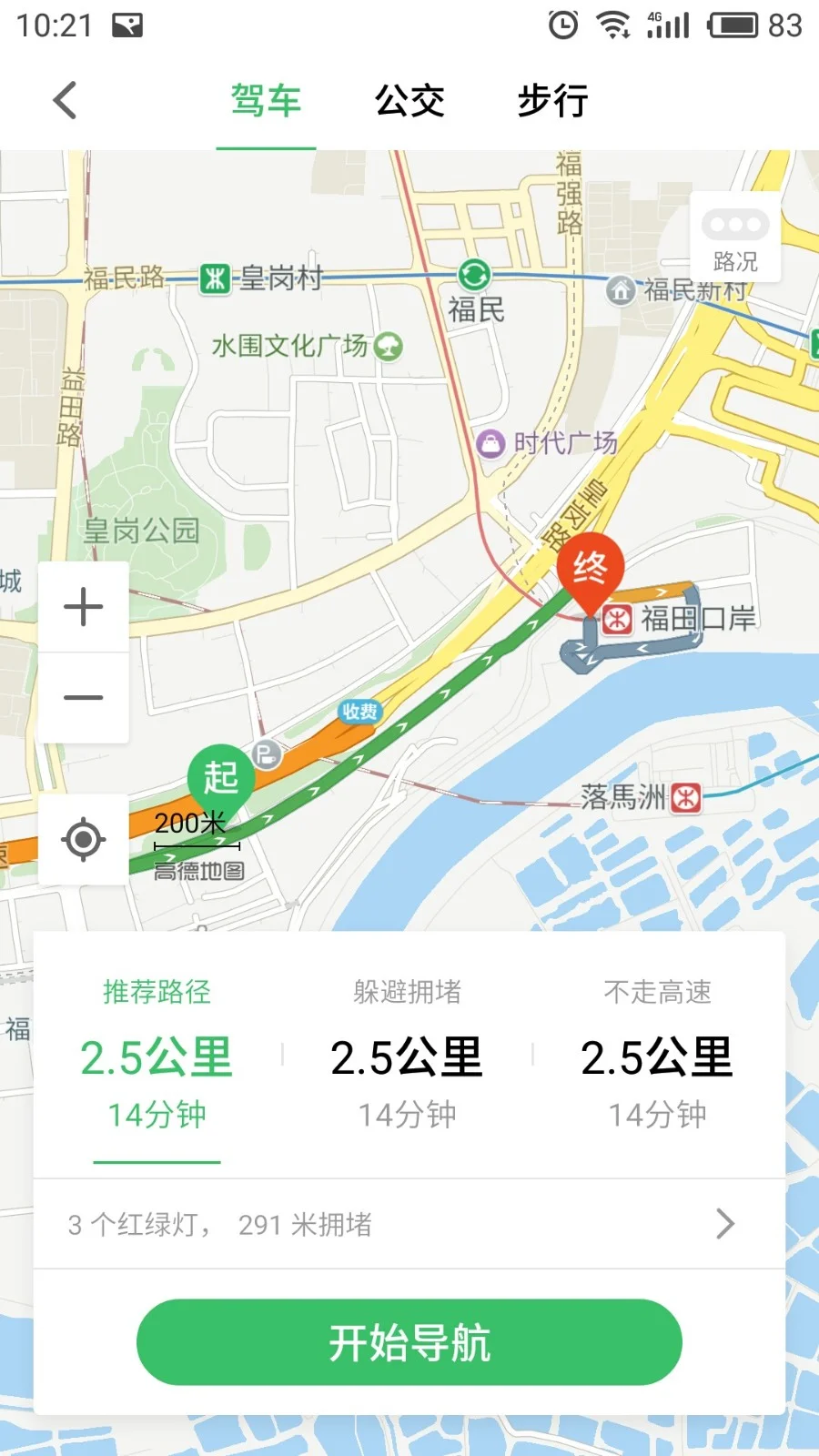Viewport: 819px width, 1456px height.
Task: Select the 躲避拥堵 route option
Action: click(406, 1056)
